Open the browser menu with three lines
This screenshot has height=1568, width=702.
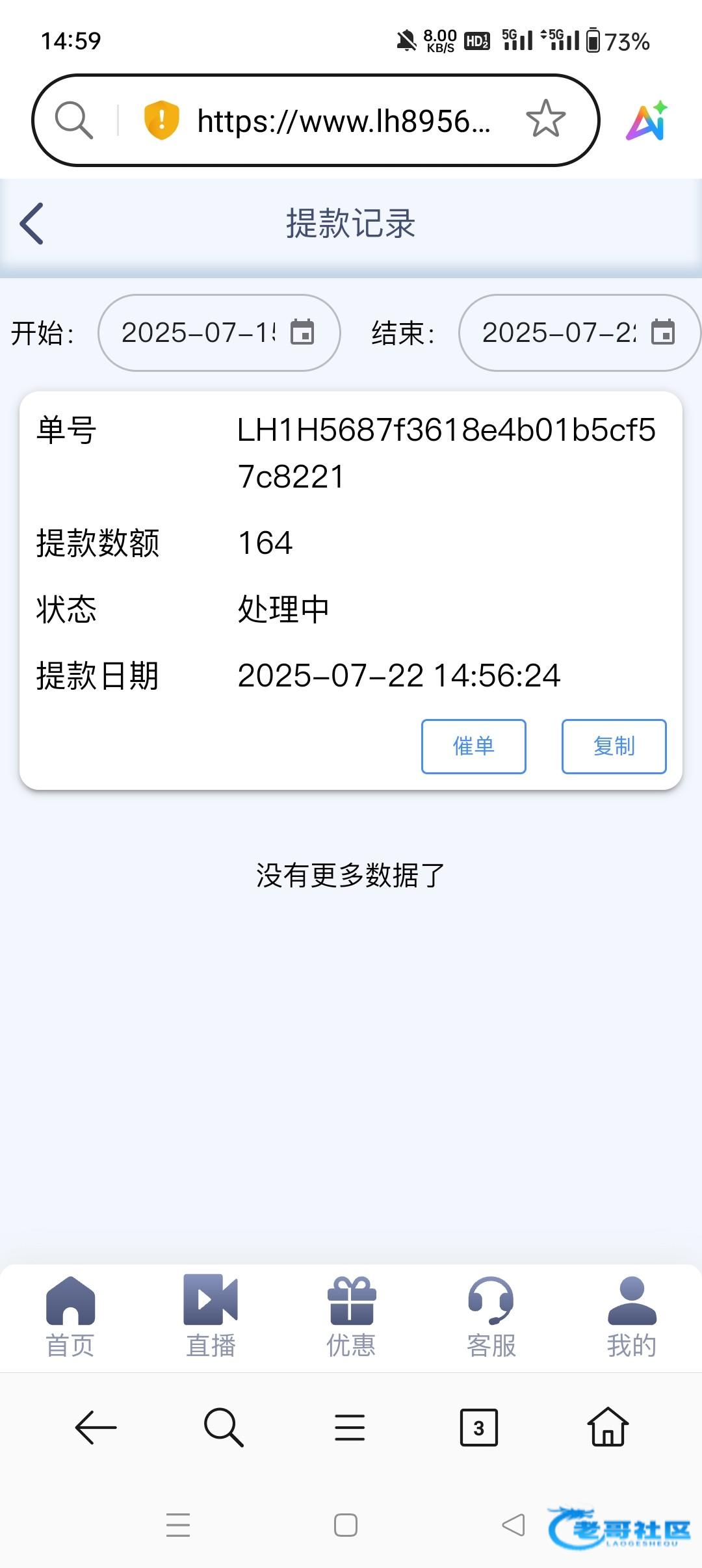(350, 1428)
